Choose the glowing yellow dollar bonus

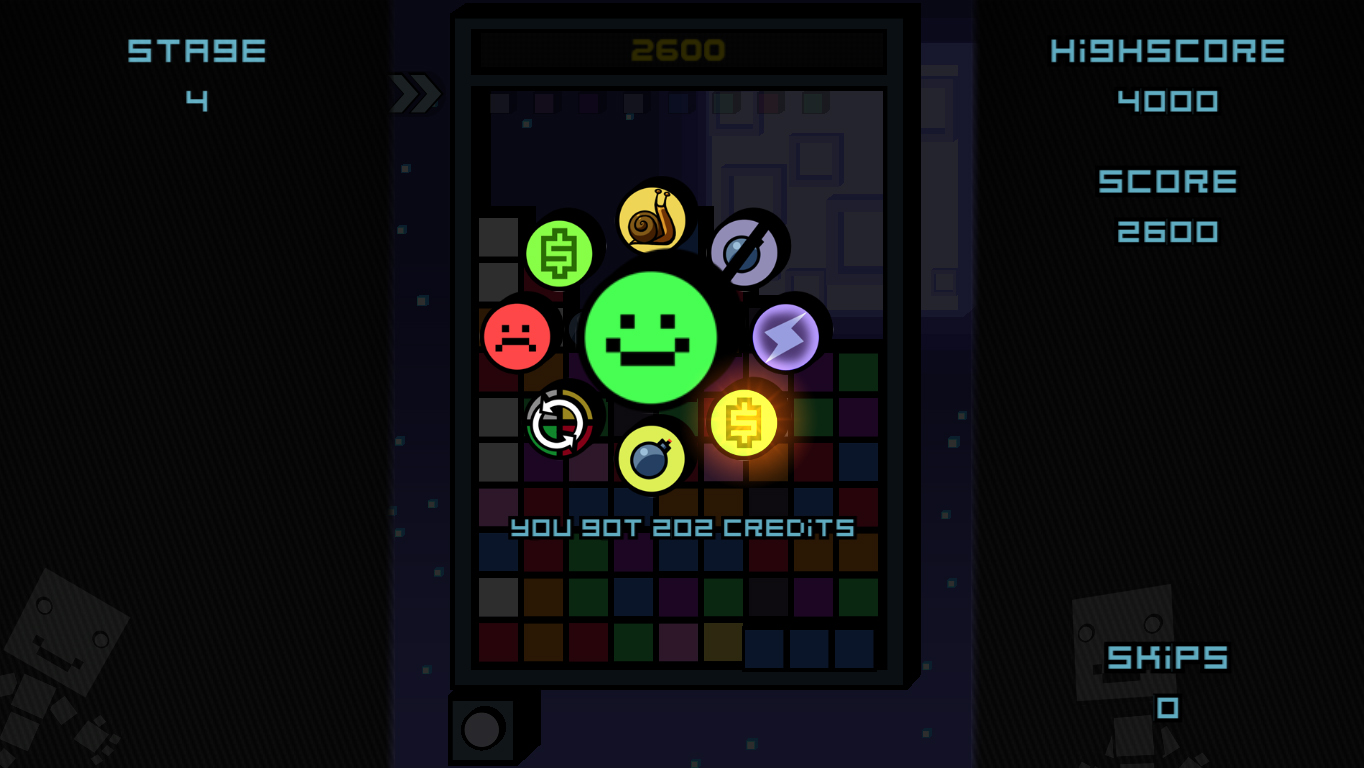click(744, 422)
